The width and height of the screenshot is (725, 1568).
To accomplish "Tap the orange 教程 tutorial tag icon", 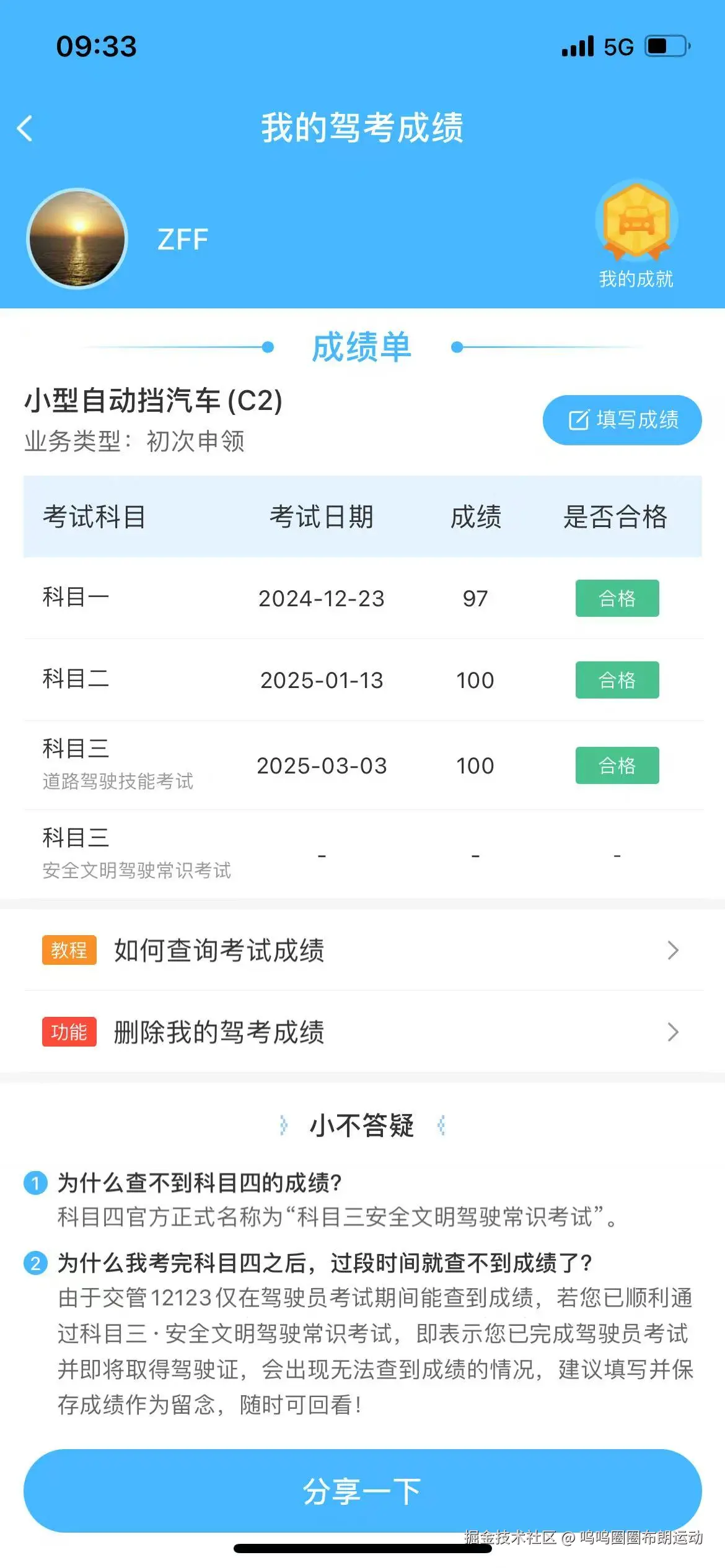I will click(x=69, y=951).
